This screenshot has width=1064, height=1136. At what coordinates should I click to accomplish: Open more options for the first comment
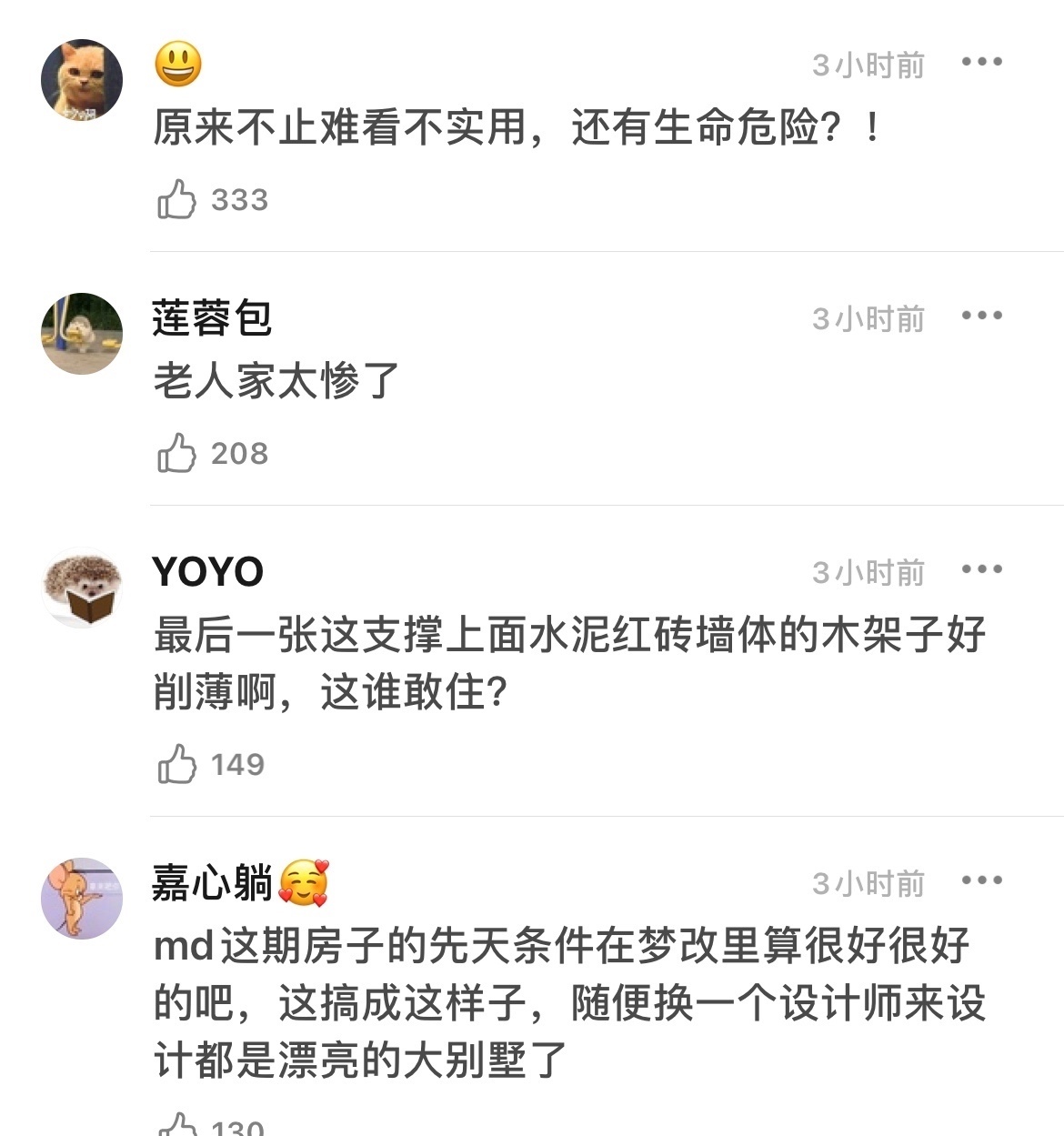(983, 62)
